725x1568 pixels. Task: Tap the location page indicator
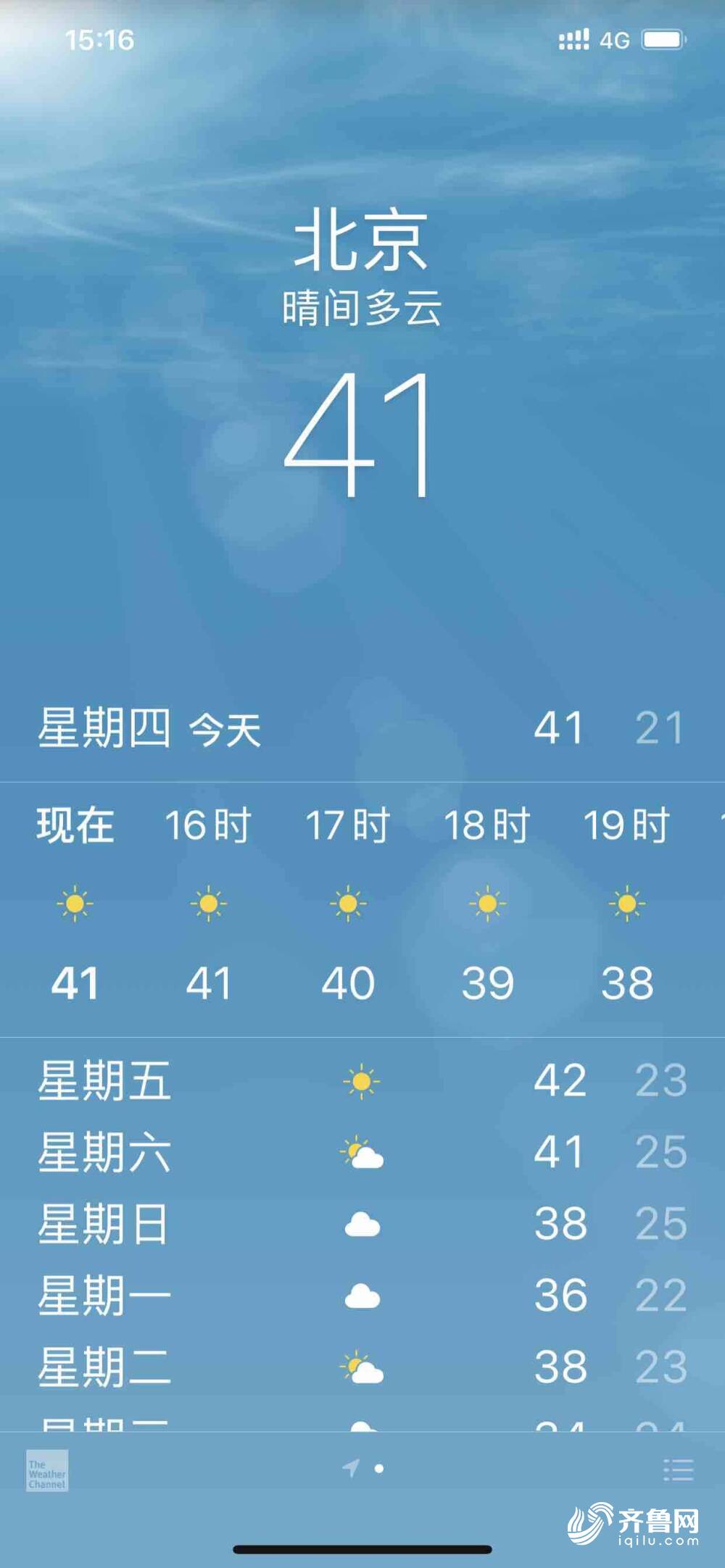pos(352,1469)
